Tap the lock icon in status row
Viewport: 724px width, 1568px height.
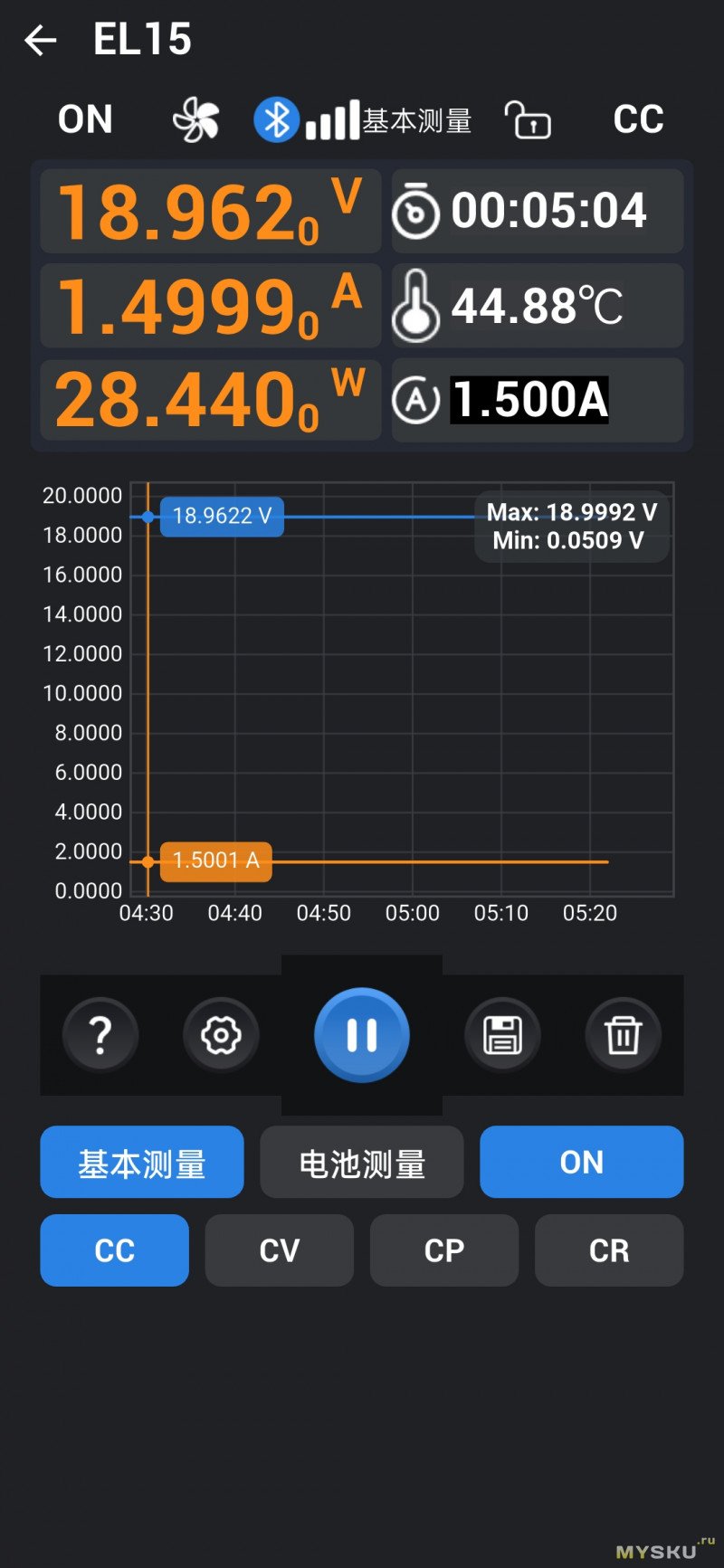[528, 119]
